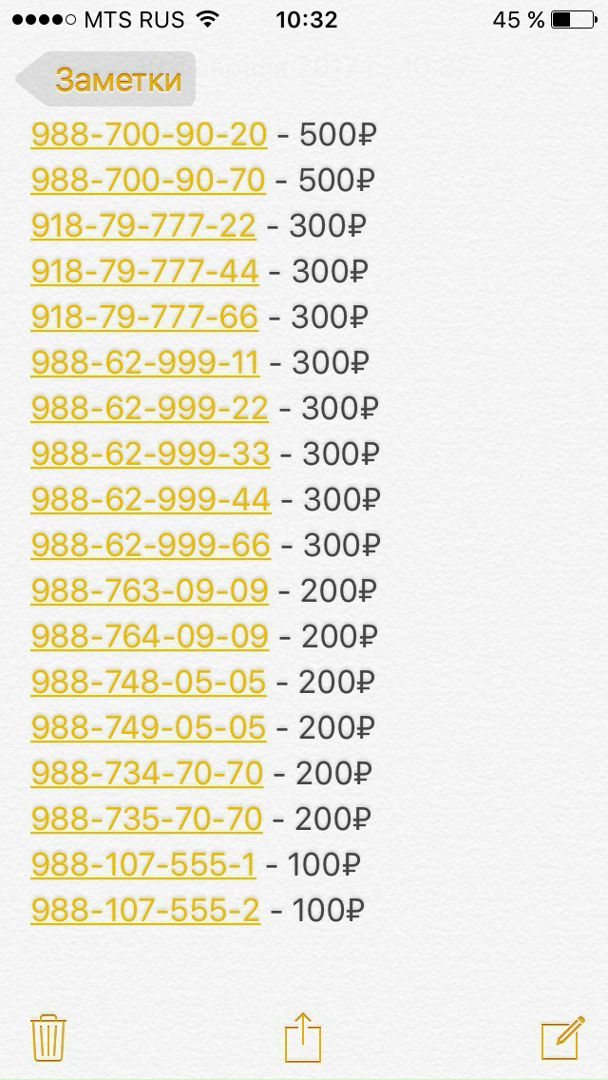Viewport: 608px width, 1080px height.
Task: Tap number 988-763-09-09
Action: (x=150, y=591)
